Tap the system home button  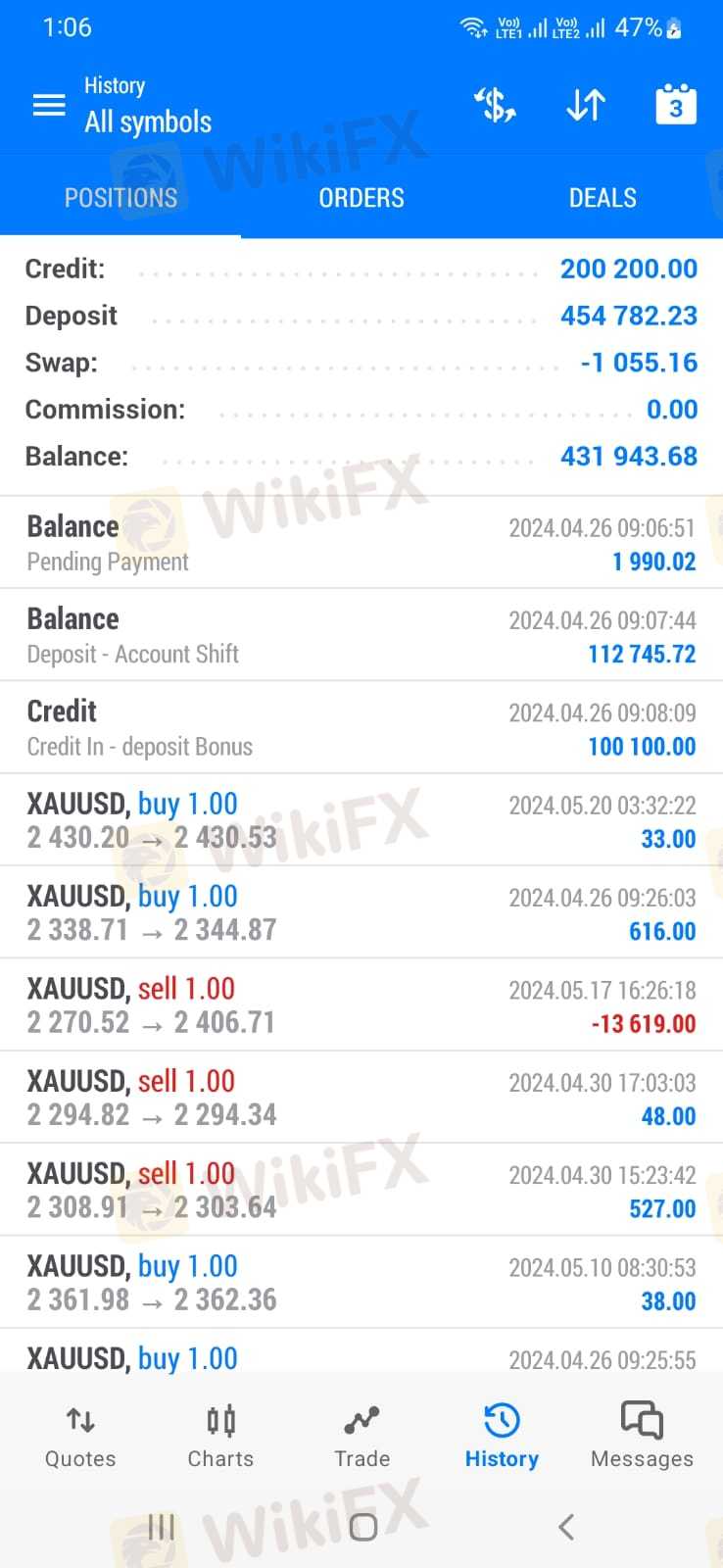[362, 1526]
